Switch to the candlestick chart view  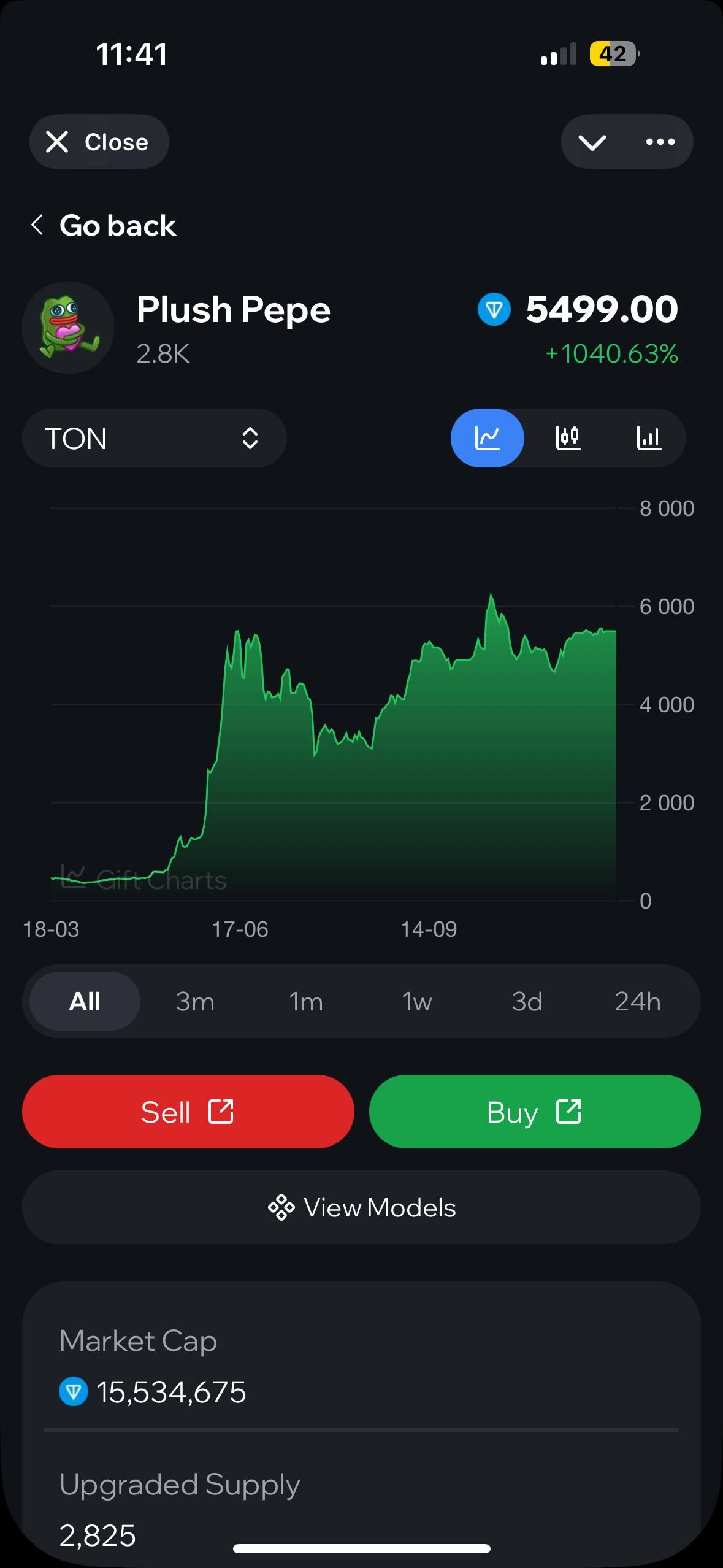click(568, 438)
